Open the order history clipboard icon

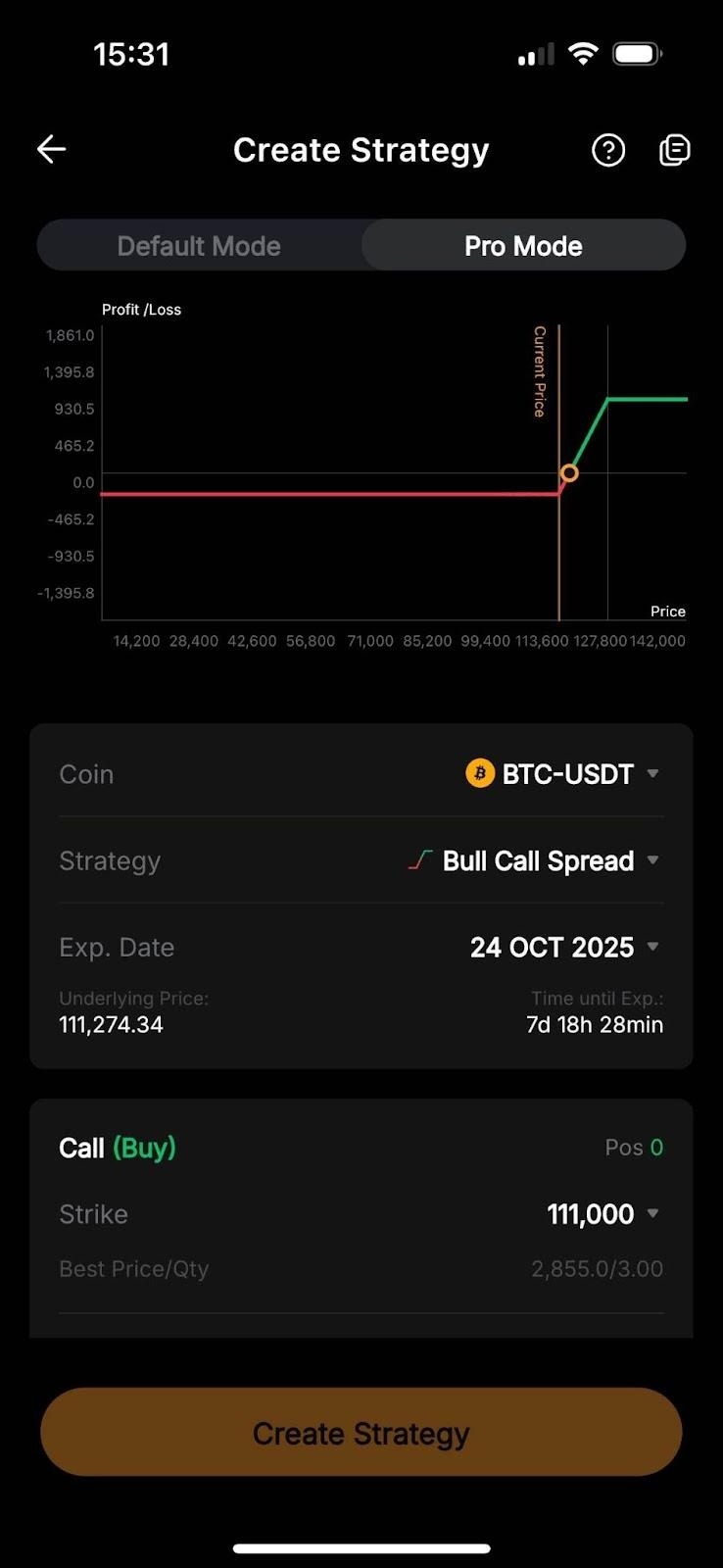point(674,149)
